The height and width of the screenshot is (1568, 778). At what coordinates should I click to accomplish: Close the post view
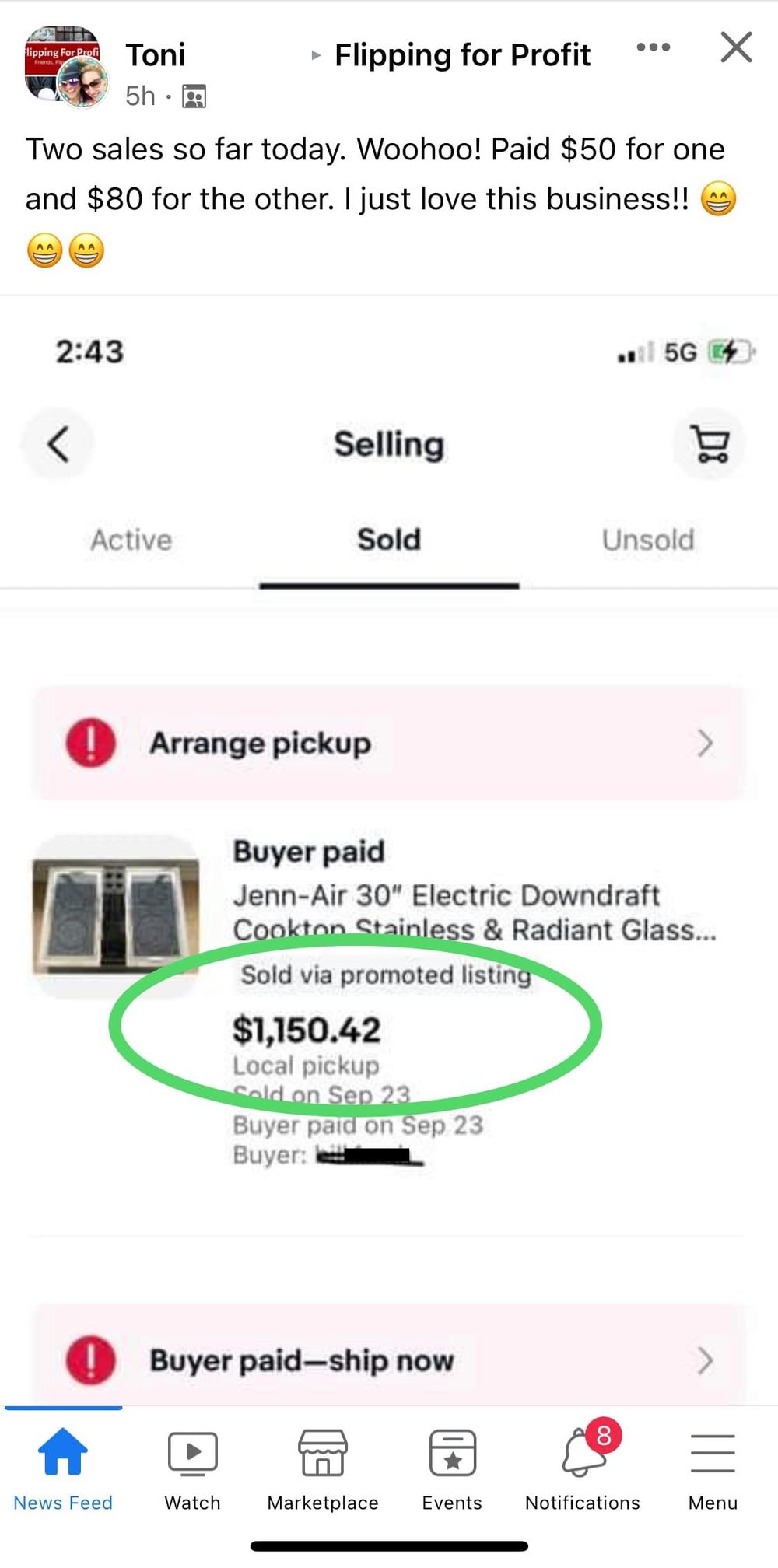pyautogui.click(x=735, y=47)
